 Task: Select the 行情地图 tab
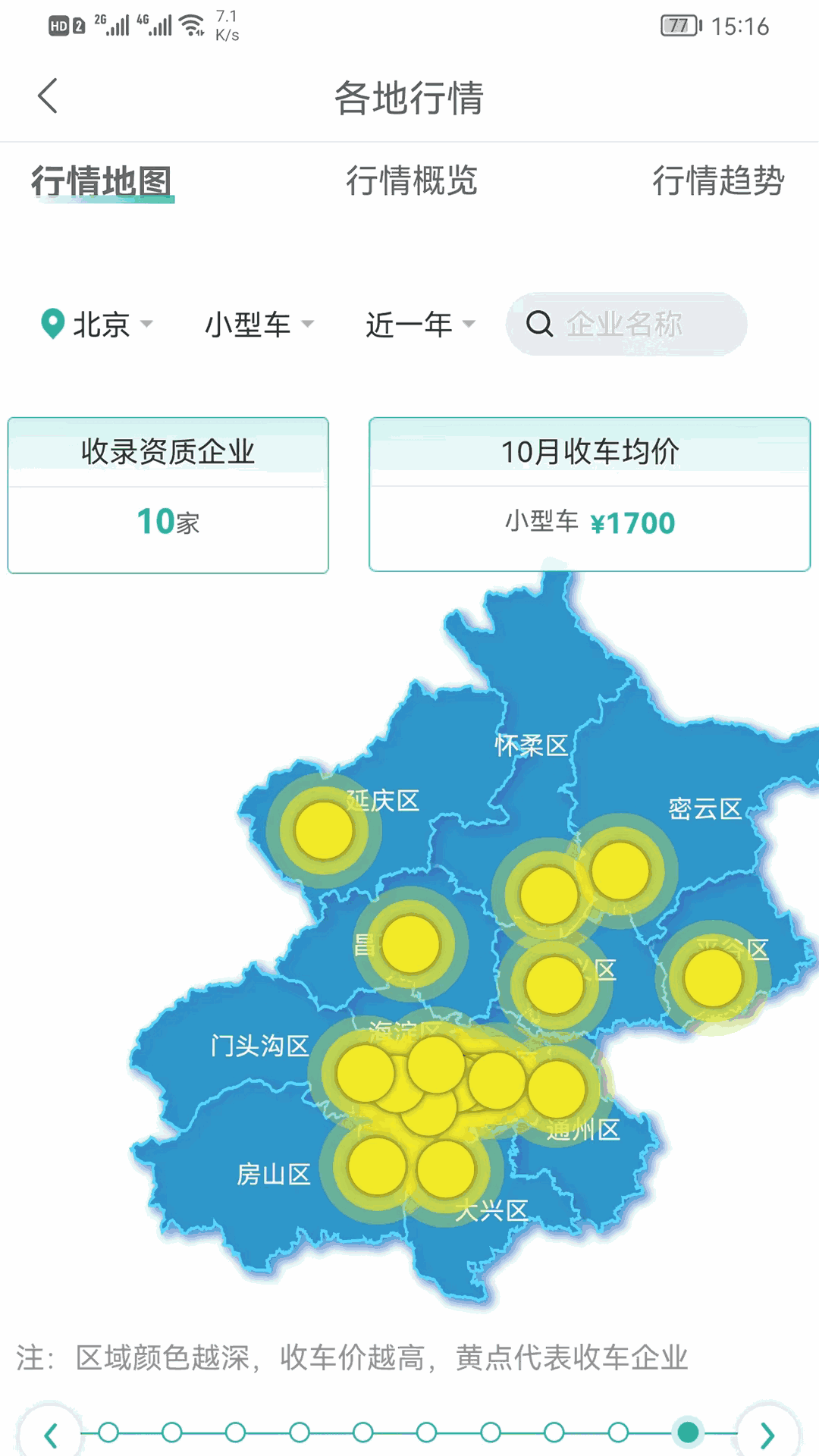pyautogui.click(x=102, y=182)
